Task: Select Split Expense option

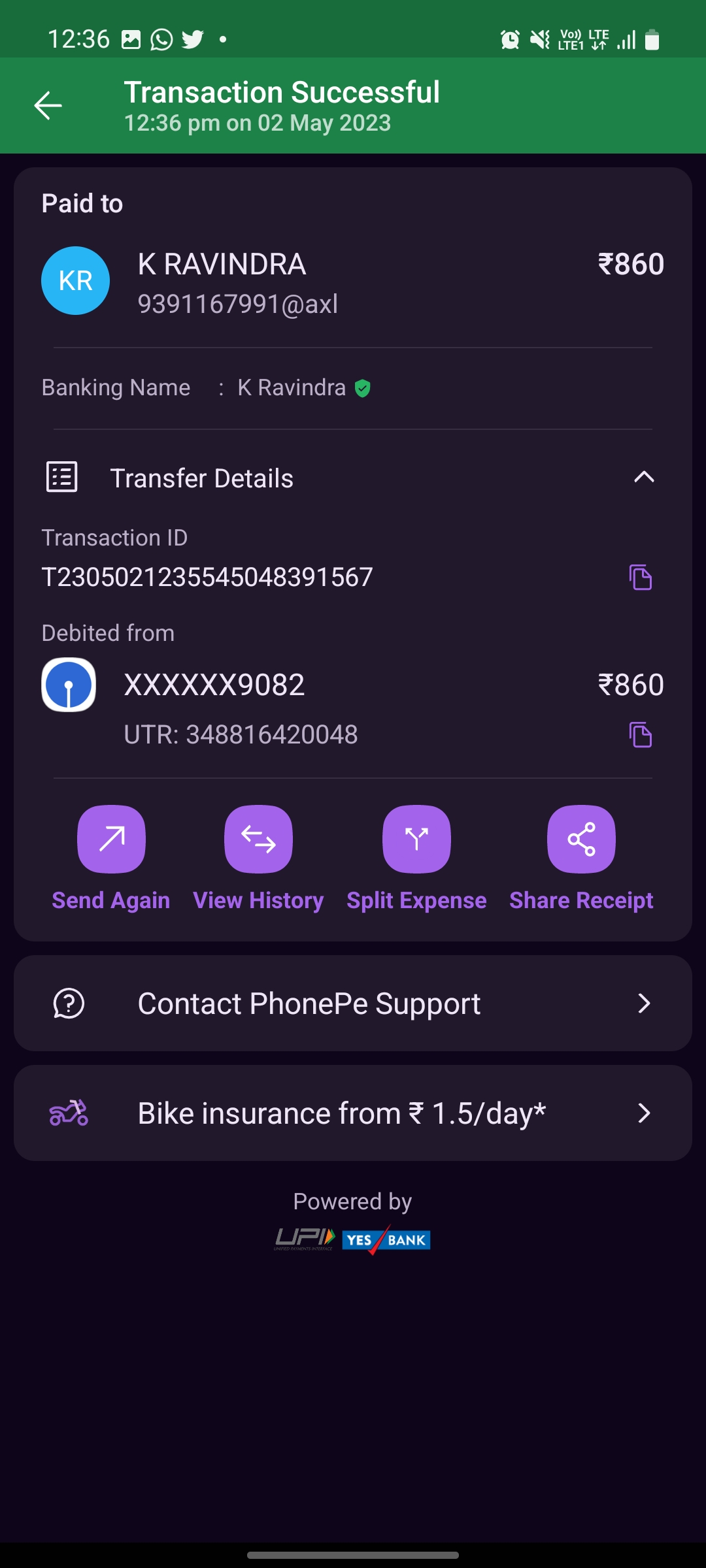Action: (x=416, y=840)
